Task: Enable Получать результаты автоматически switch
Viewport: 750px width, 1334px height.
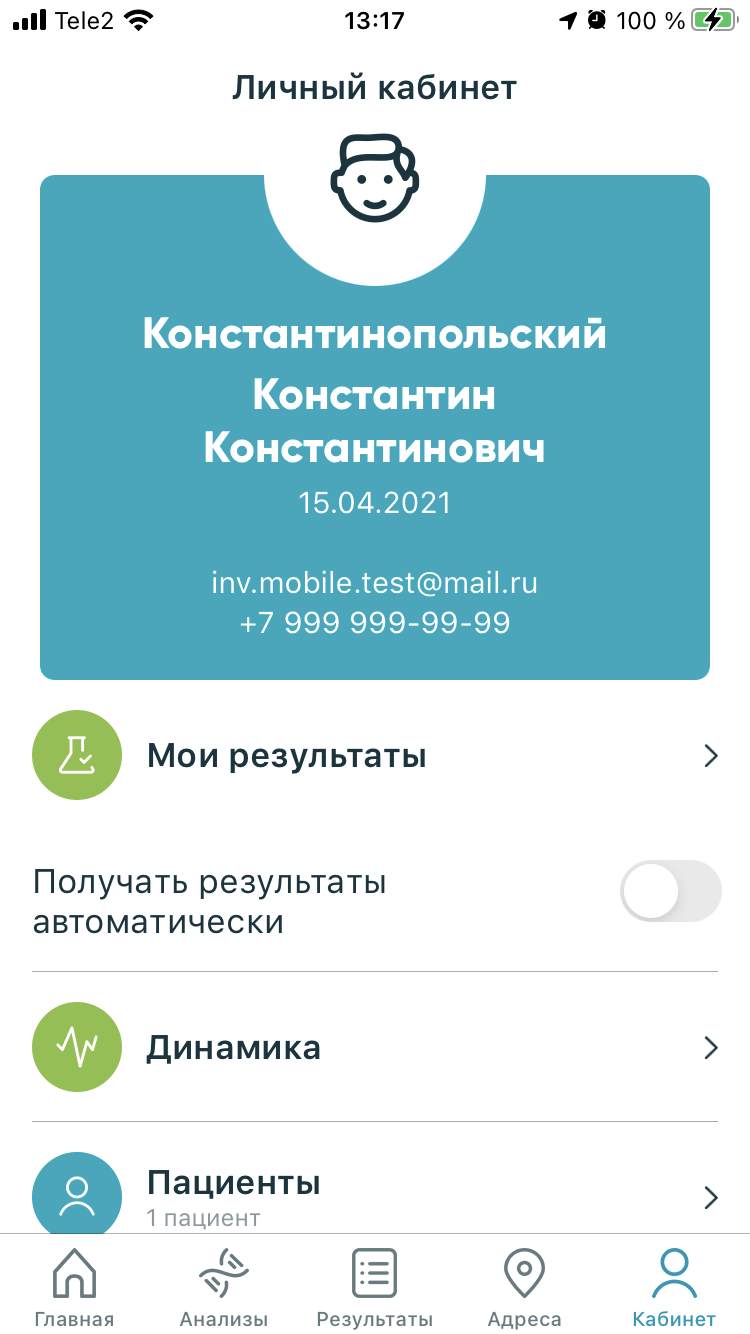Action: [x=670, y=891]
